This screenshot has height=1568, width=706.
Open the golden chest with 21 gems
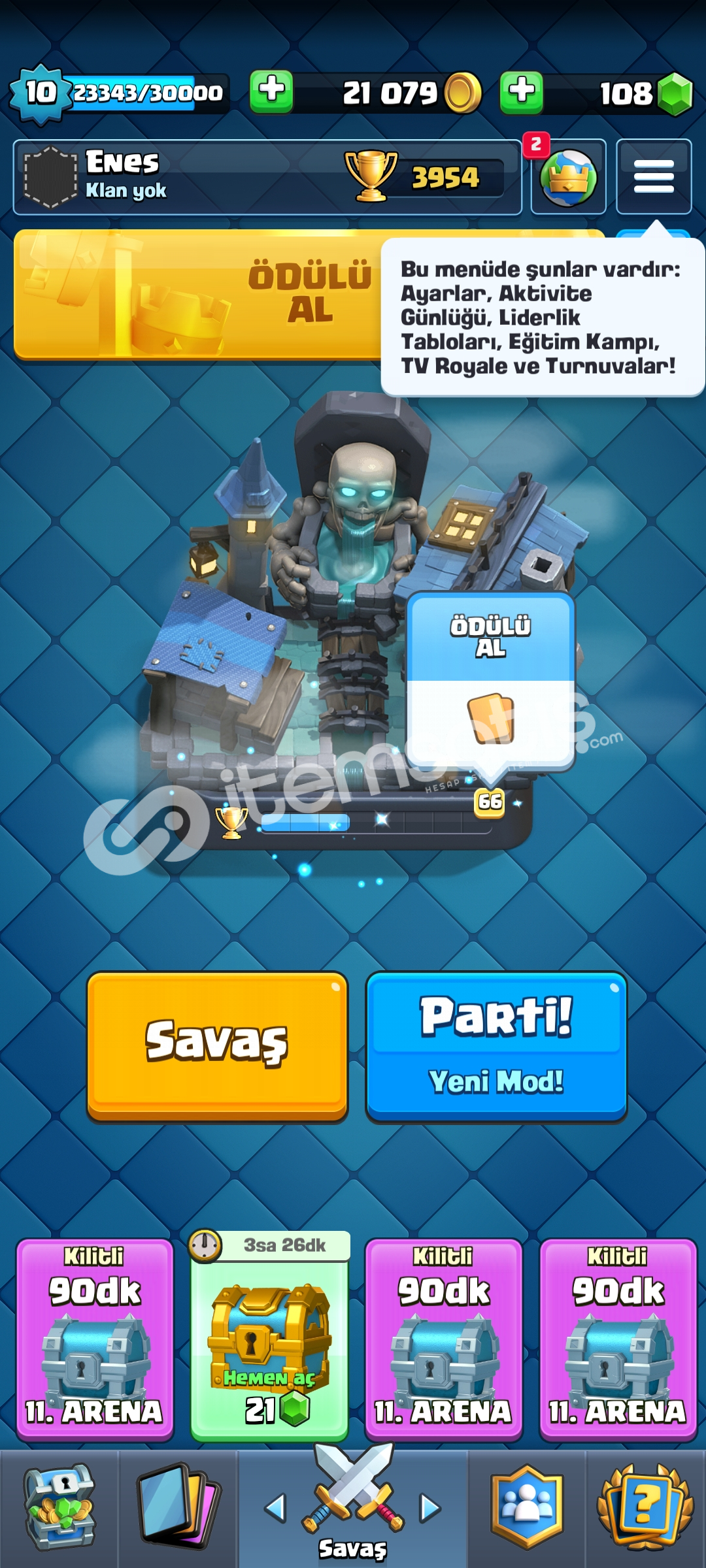tap(269, 1336)
